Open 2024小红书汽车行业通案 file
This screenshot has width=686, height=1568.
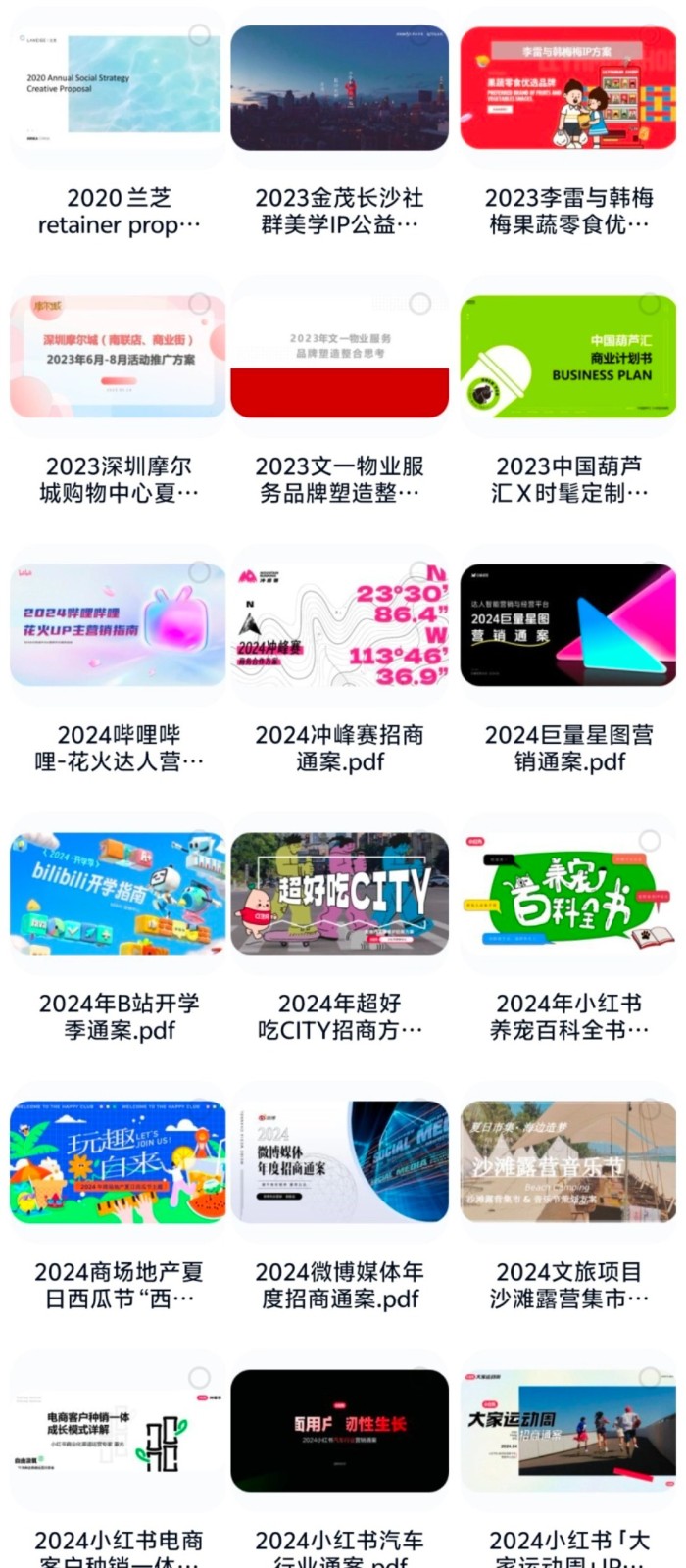click(x=339, y=1431)
